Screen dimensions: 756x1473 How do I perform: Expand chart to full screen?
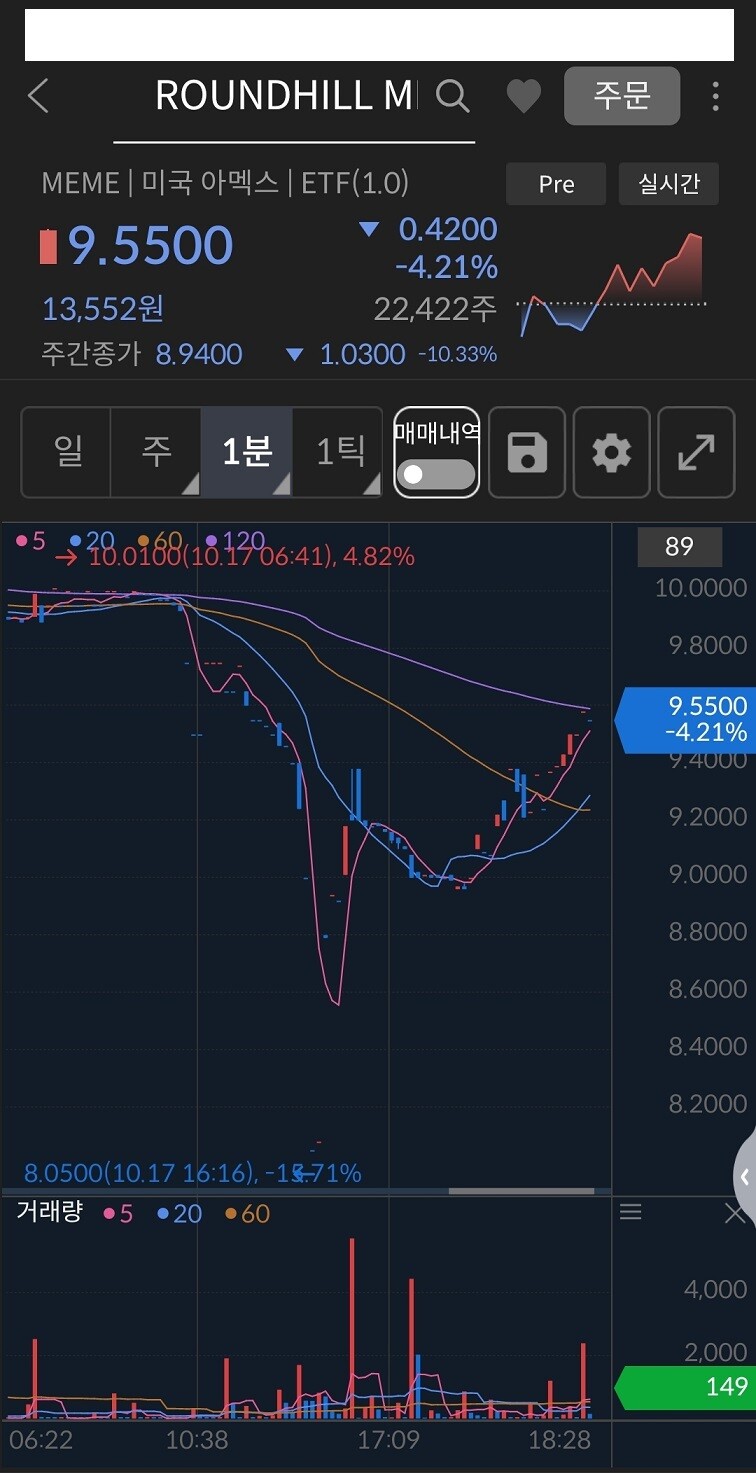(696, 453)
